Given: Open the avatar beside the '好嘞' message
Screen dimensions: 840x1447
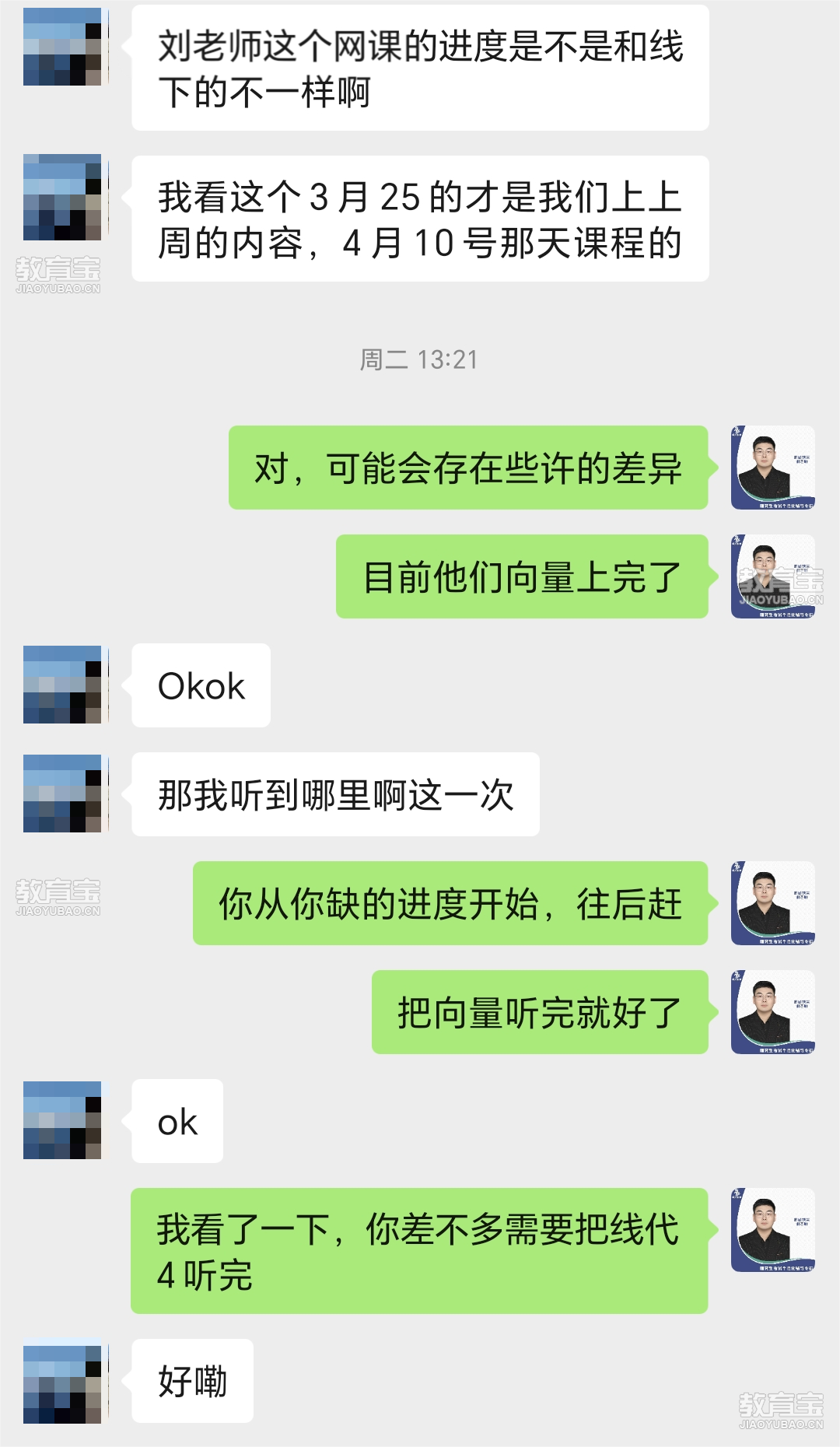Looking at the screenshot, I should tap(62, 1380).
